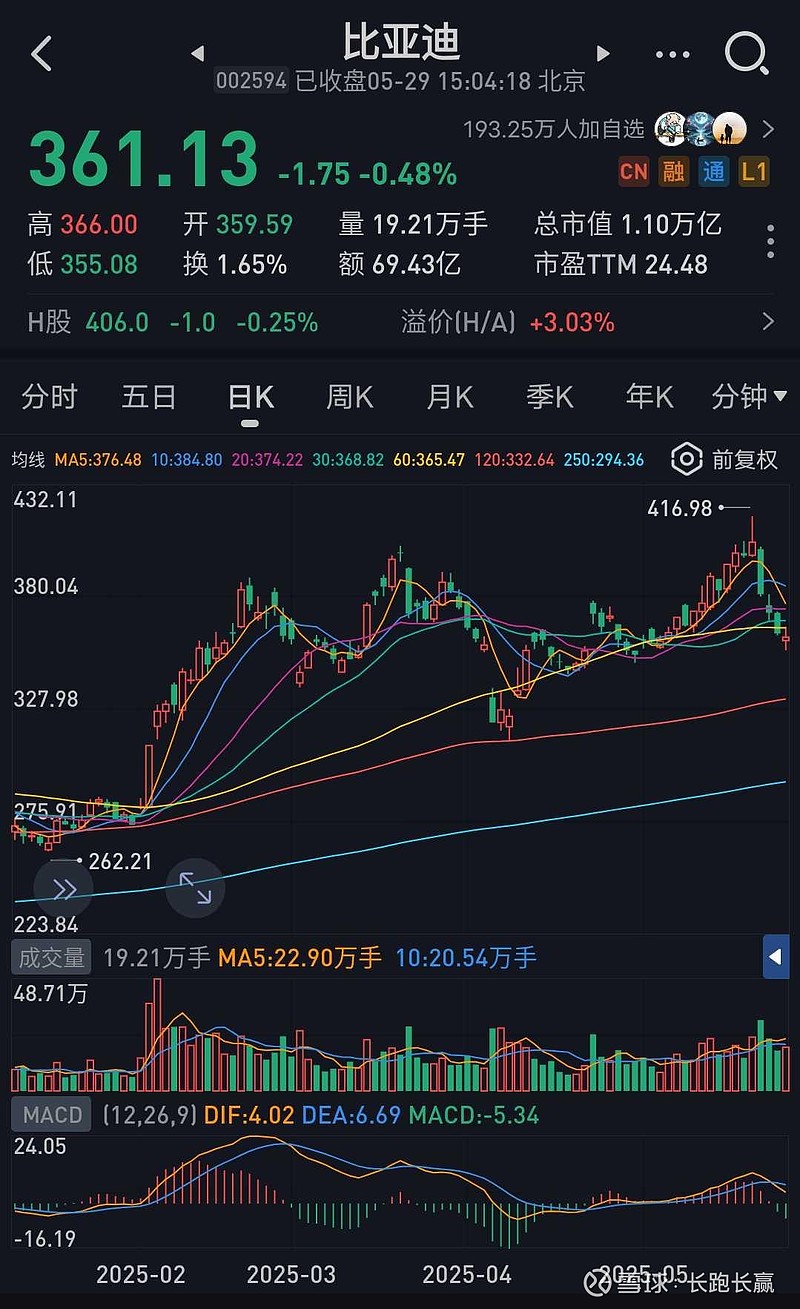Switch to the 五日 chart tab
This screenshot has height=1309, width=800.
tap(149, 397)
